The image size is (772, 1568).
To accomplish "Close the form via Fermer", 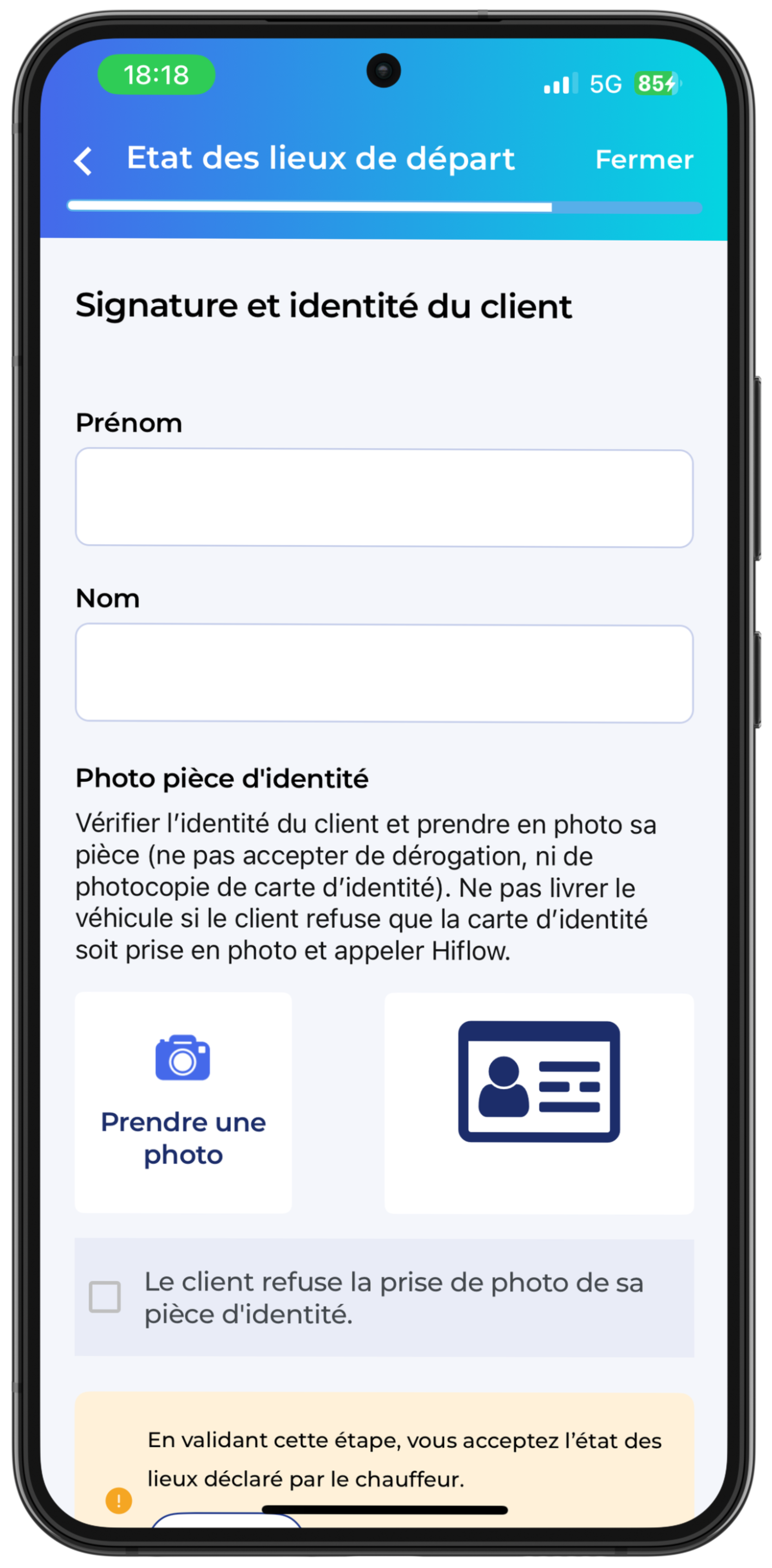I will (x=643, y=160).
